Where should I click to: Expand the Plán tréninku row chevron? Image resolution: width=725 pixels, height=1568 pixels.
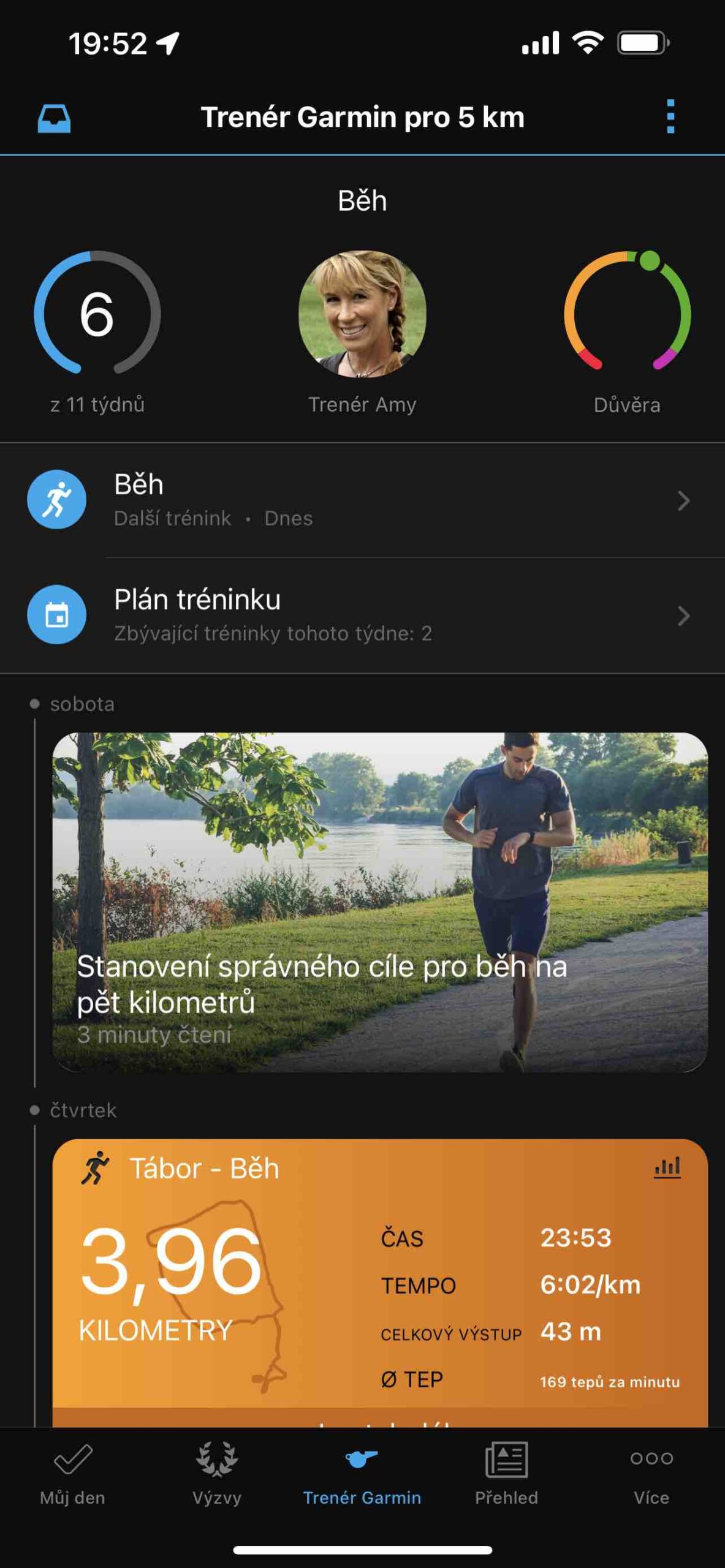click(x=685, y=618)
